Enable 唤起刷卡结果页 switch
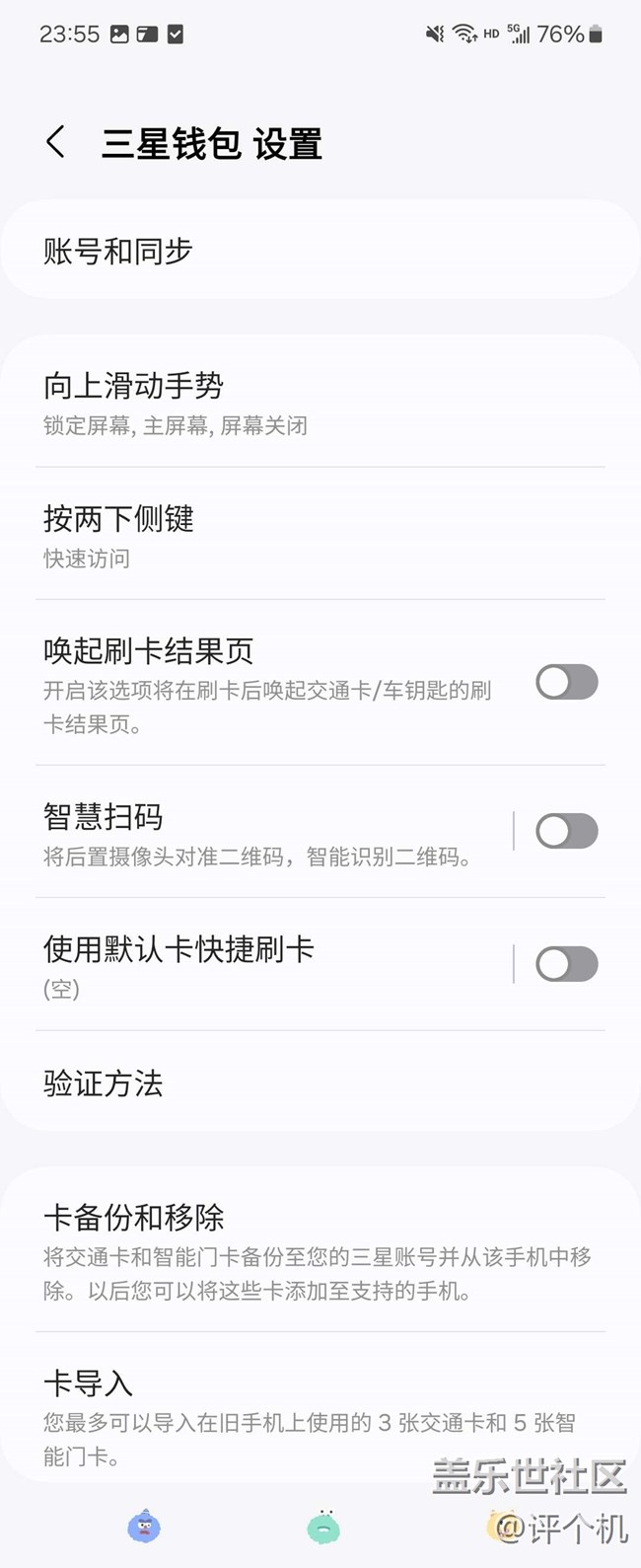This screenshot has width=641, height=1568. click(x=566, y=682)
